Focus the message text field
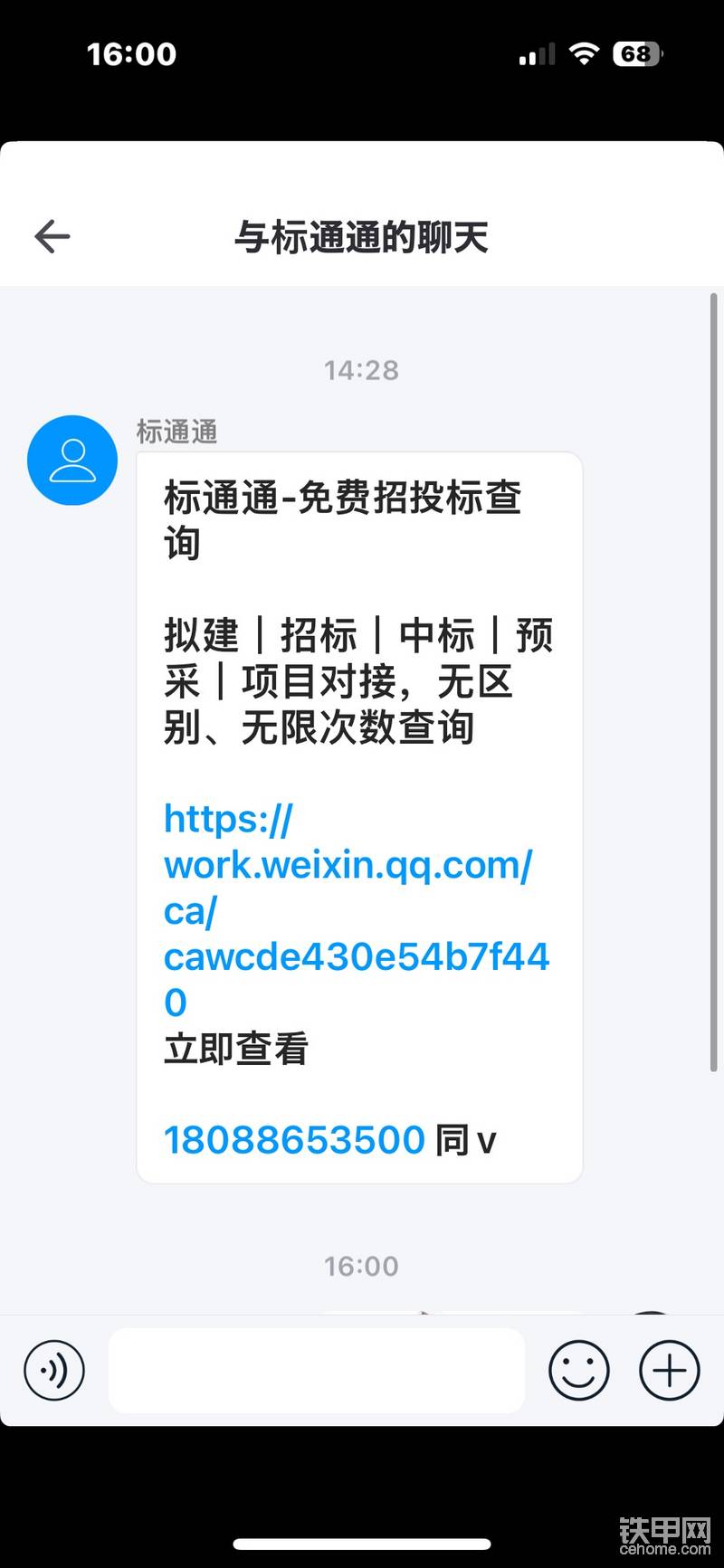Viewport: 724px width, 1568px height. [317, 1371]
